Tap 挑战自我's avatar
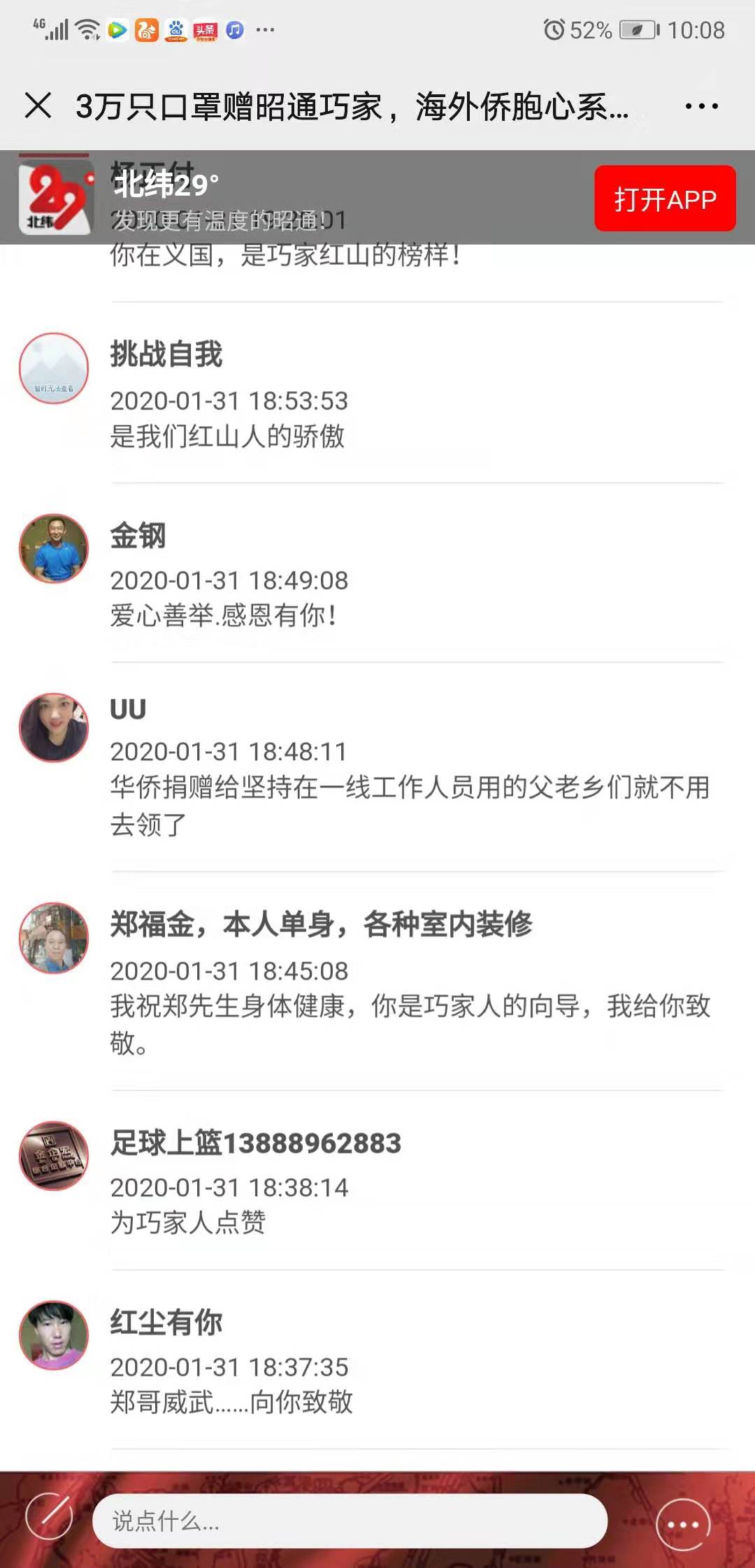 pyautogui.click(x=54, y=368)
